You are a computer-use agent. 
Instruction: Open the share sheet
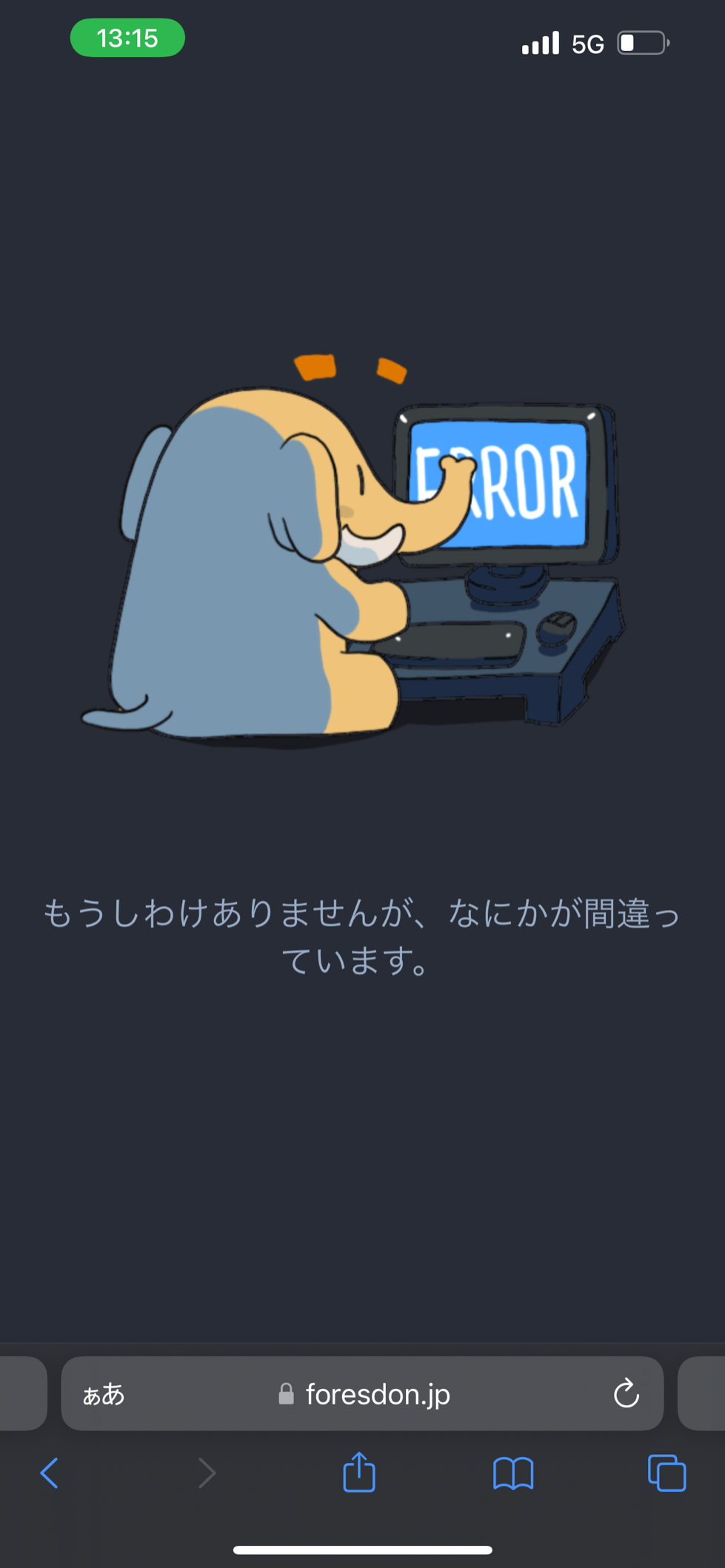[359, 1472]
